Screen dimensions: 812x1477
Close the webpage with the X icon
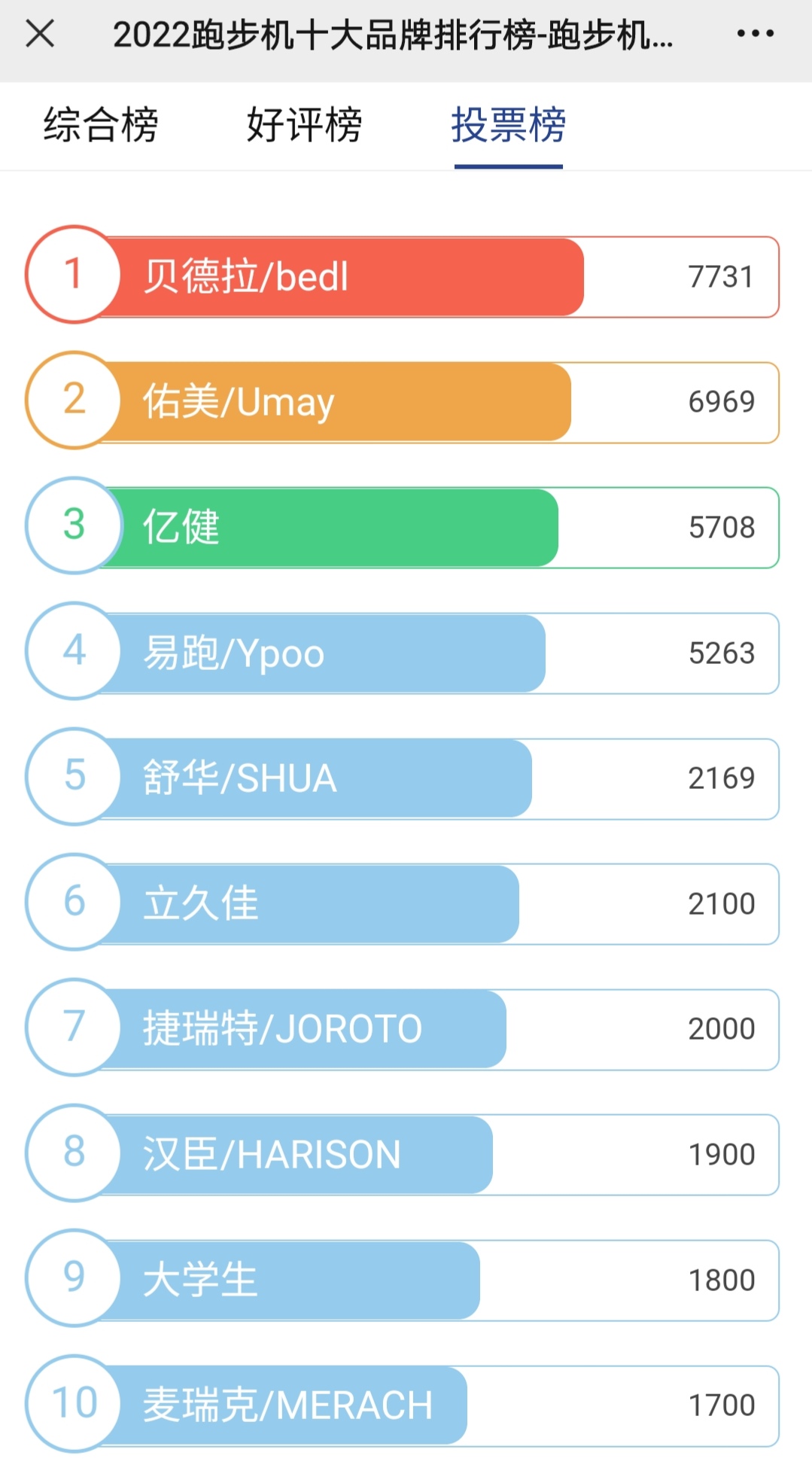40,33
